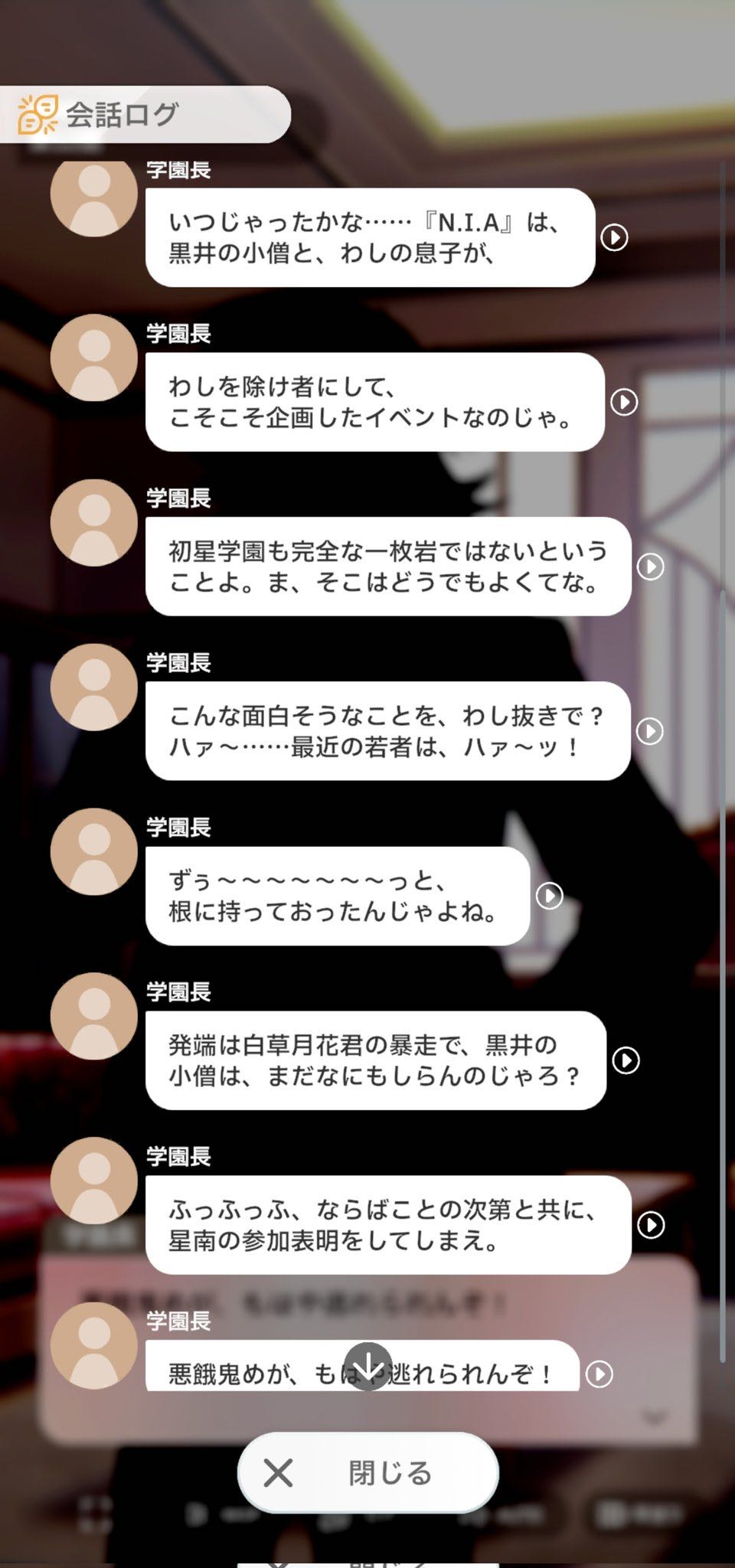Play voice for こそこそ企画したイベント line

coord(624,402)
